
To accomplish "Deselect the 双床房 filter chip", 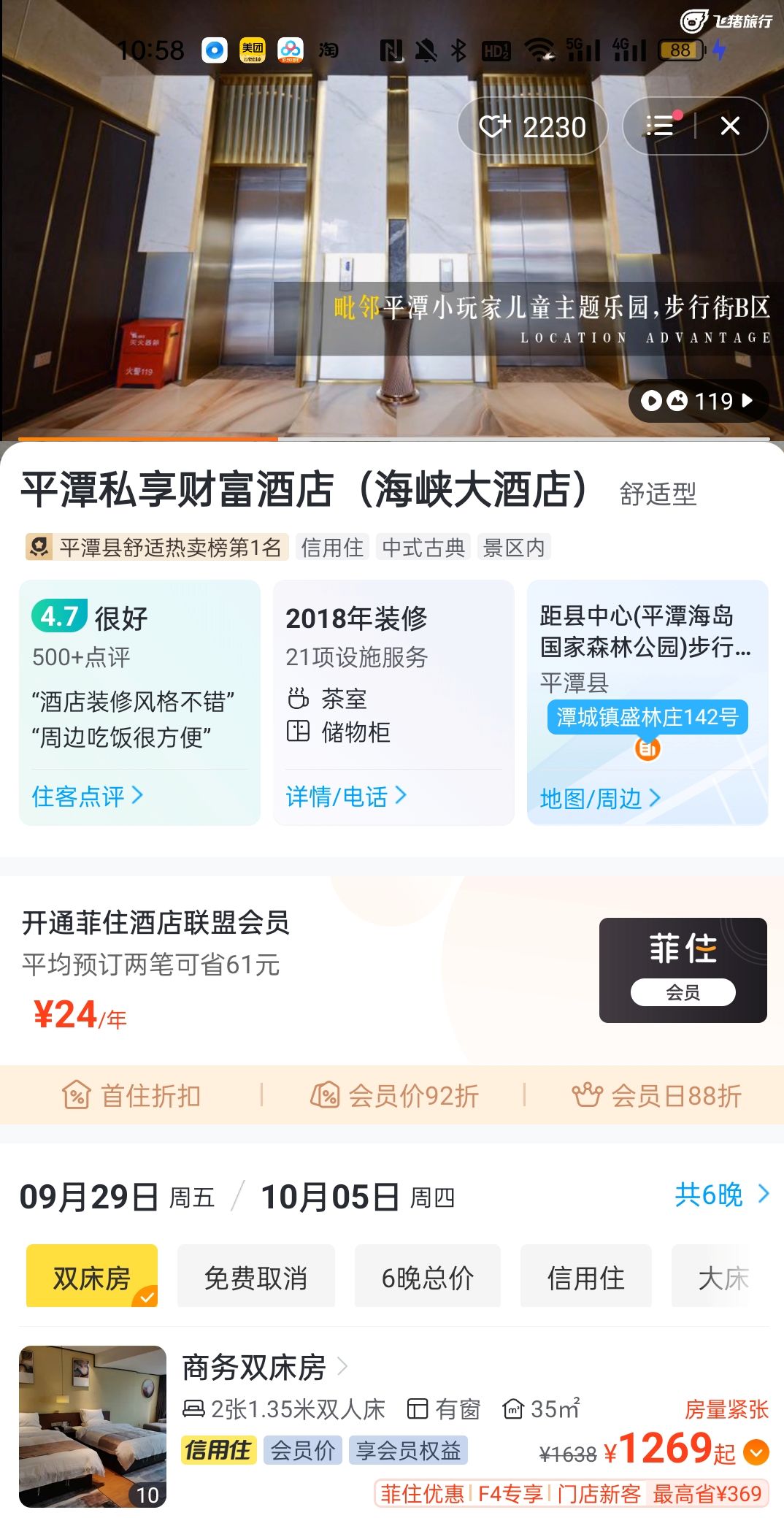I will pos(92,1276).
